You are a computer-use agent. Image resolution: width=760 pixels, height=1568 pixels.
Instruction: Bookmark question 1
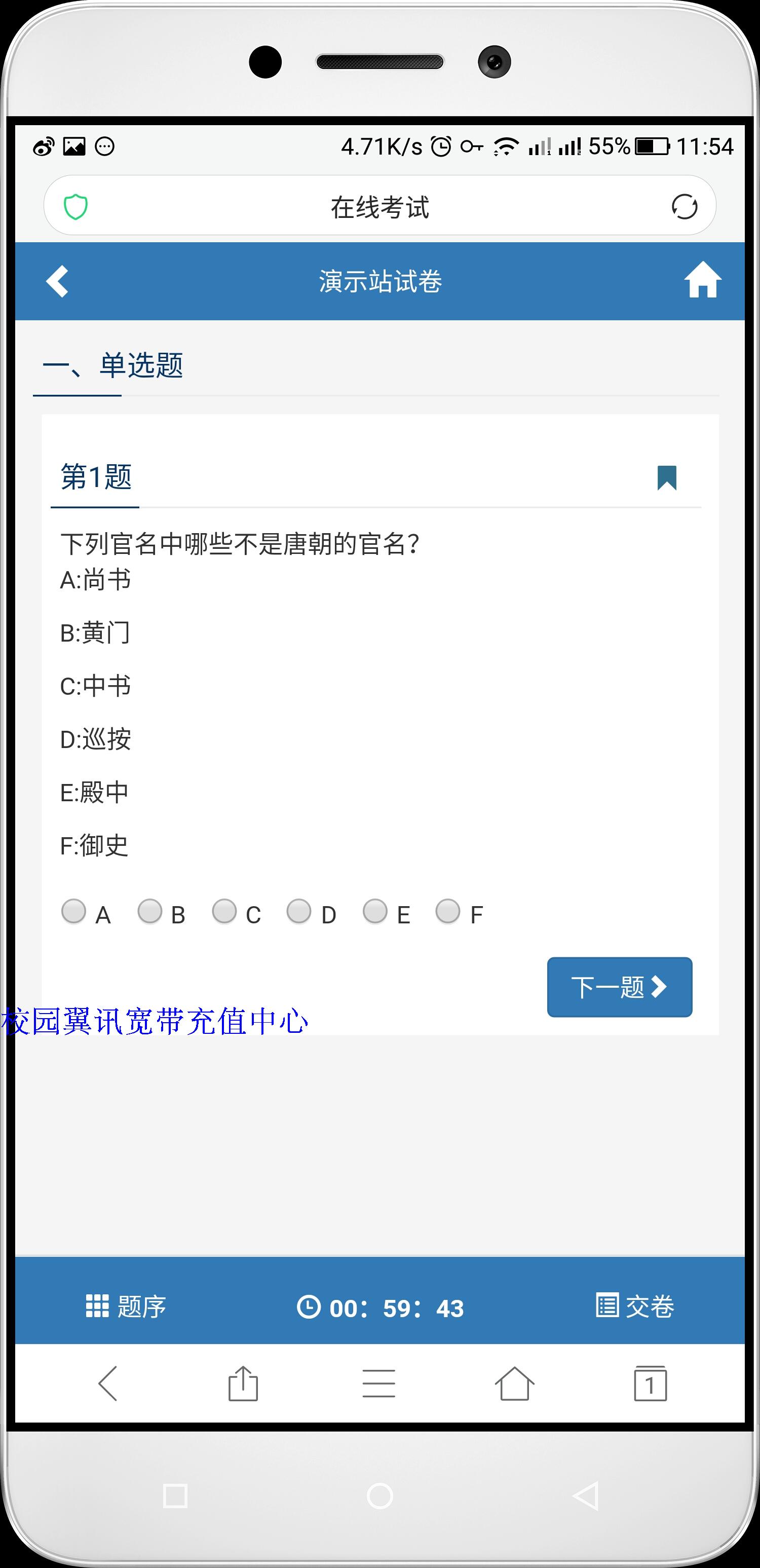pos(667,477)
